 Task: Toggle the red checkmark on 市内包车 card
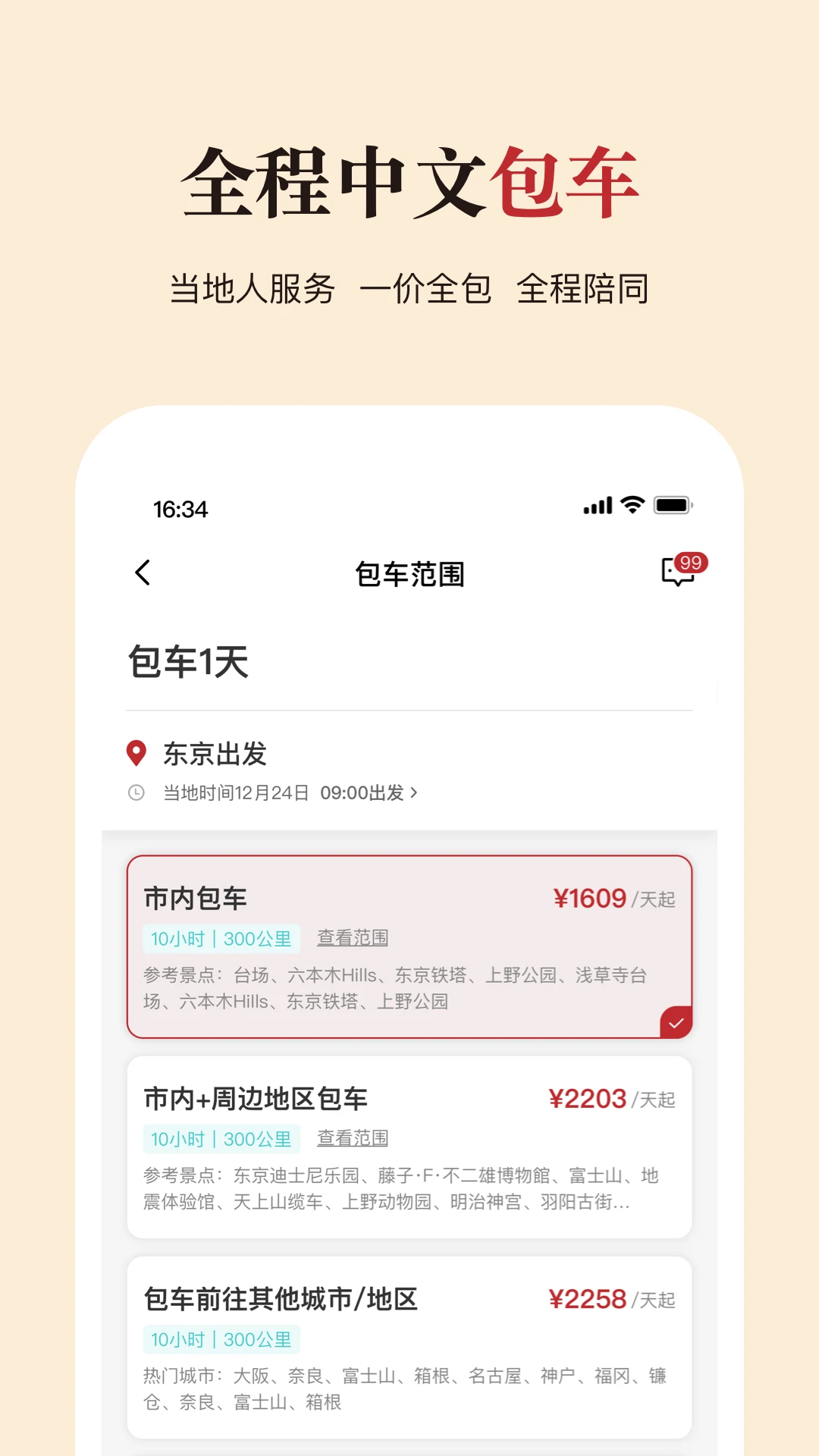675,1021
